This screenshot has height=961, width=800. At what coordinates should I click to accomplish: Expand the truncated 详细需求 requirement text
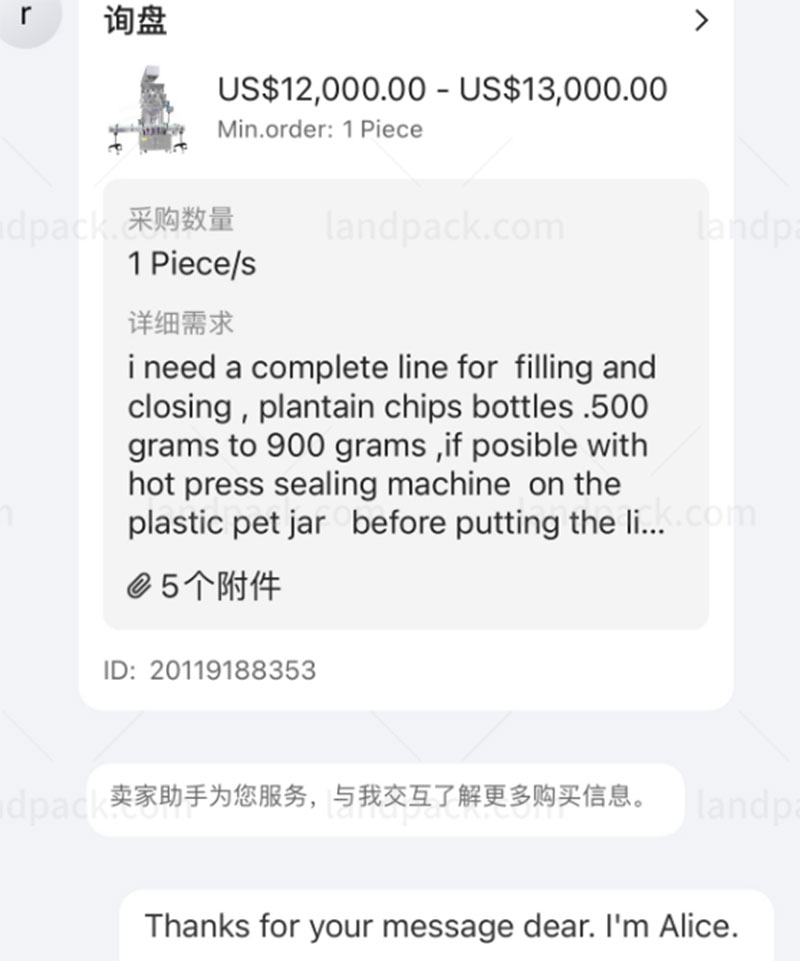tap(394, 446)
